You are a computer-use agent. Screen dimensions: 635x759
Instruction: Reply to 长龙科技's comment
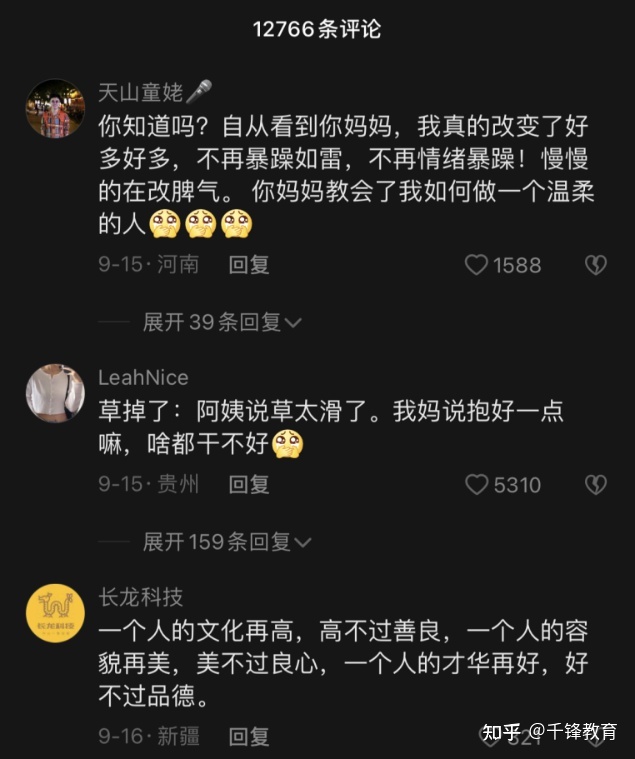(249, 737)
